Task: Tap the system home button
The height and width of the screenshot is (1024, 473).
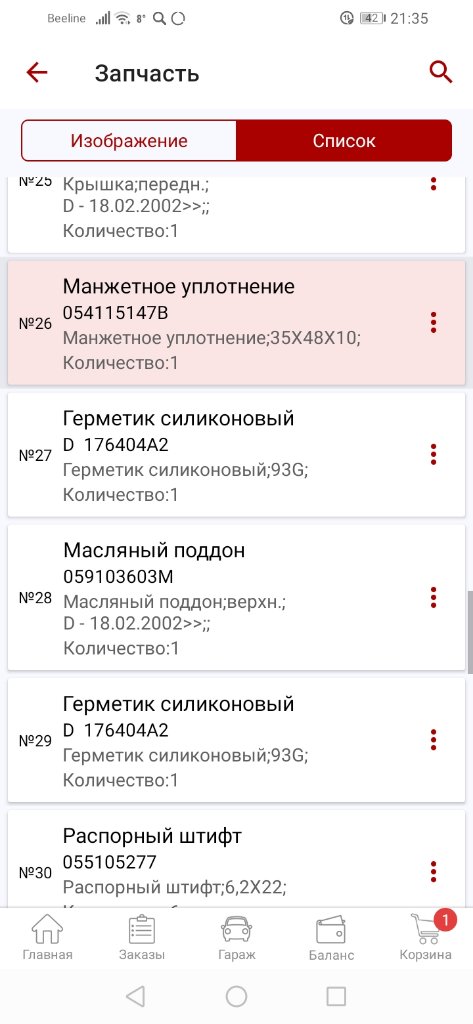Action: pos(236,996)
